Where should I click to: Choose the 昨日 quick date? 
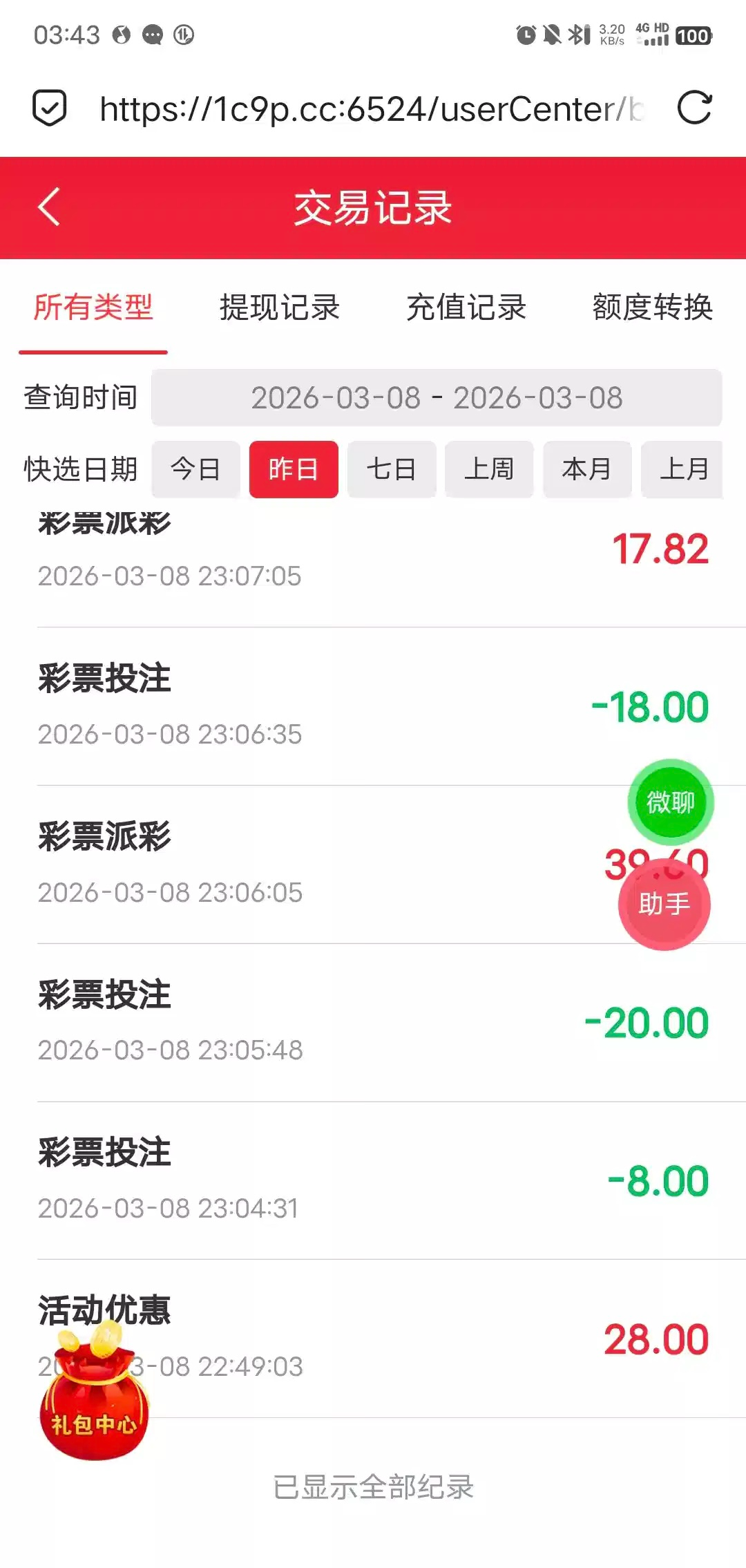[294, 469]
